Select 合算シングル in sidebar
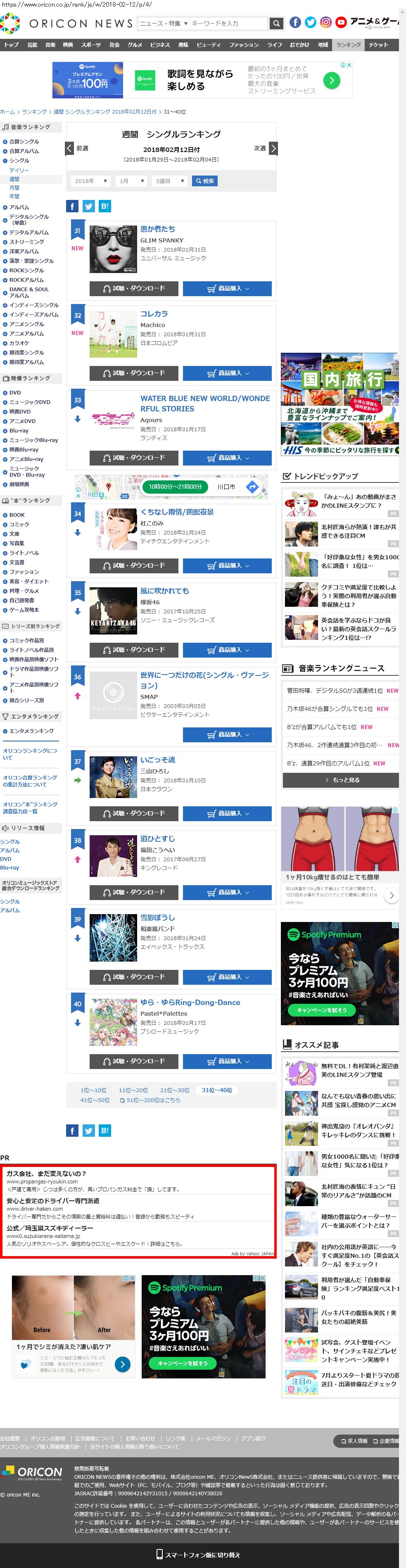The height and width of the screenshot is (1568, 406). point(24,141)
